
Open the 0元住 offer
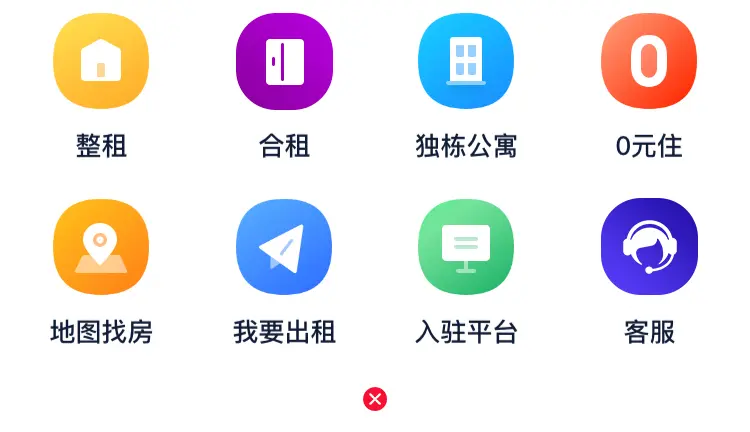649,61
